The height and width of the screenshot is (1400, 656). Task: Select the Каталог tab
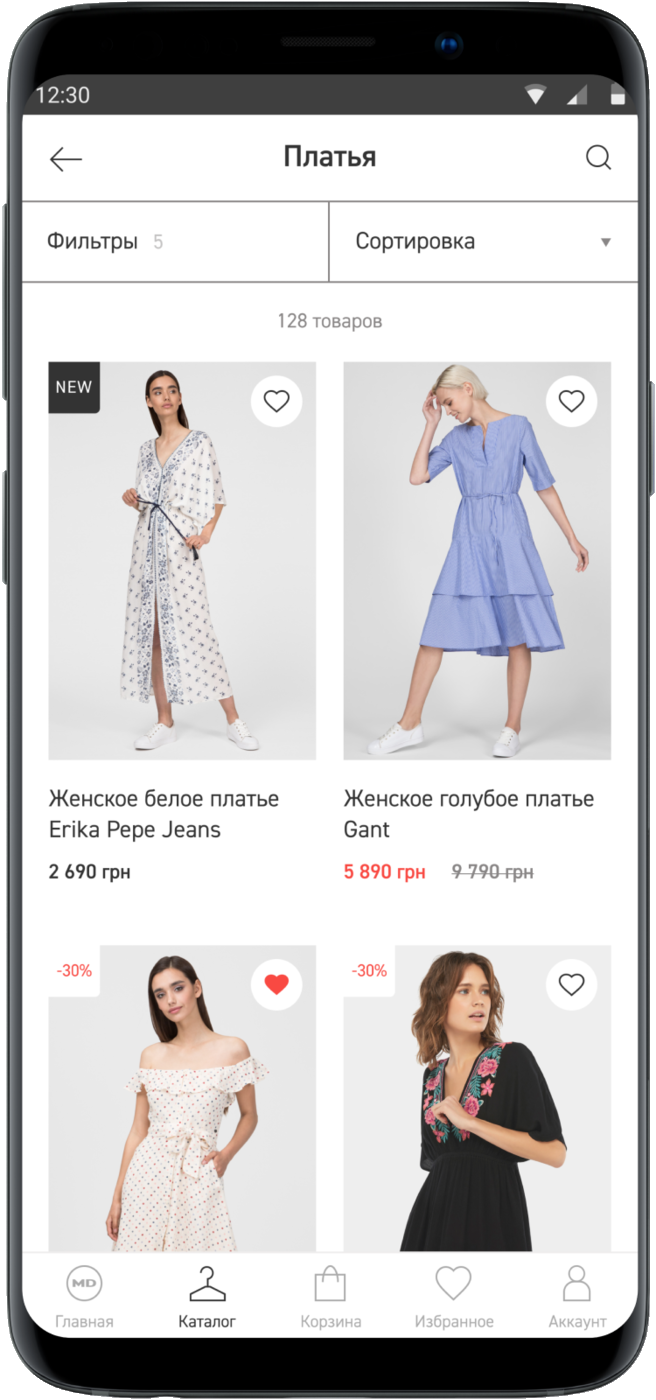tap(207, 1297)
